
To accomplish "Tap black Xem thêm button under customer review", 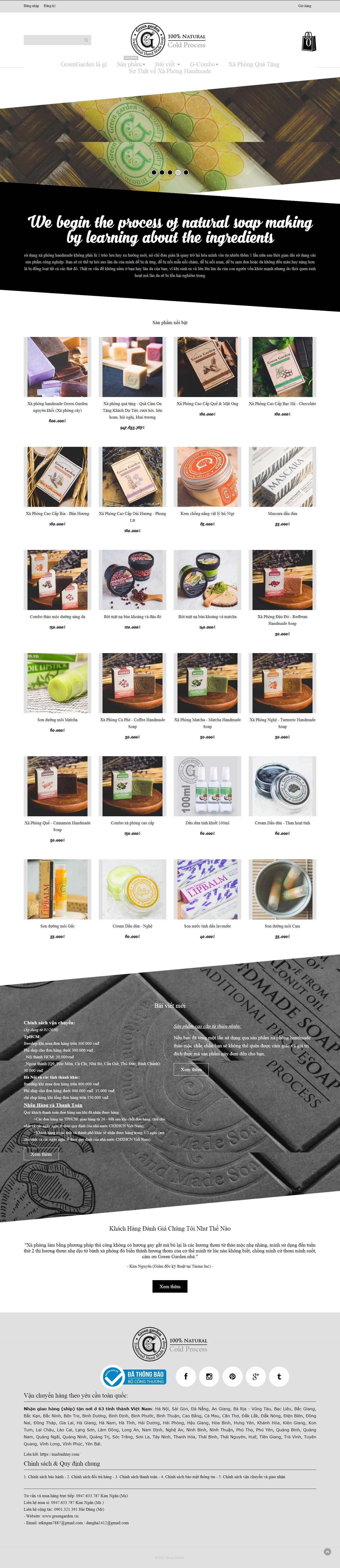I will pos(170,1286).
